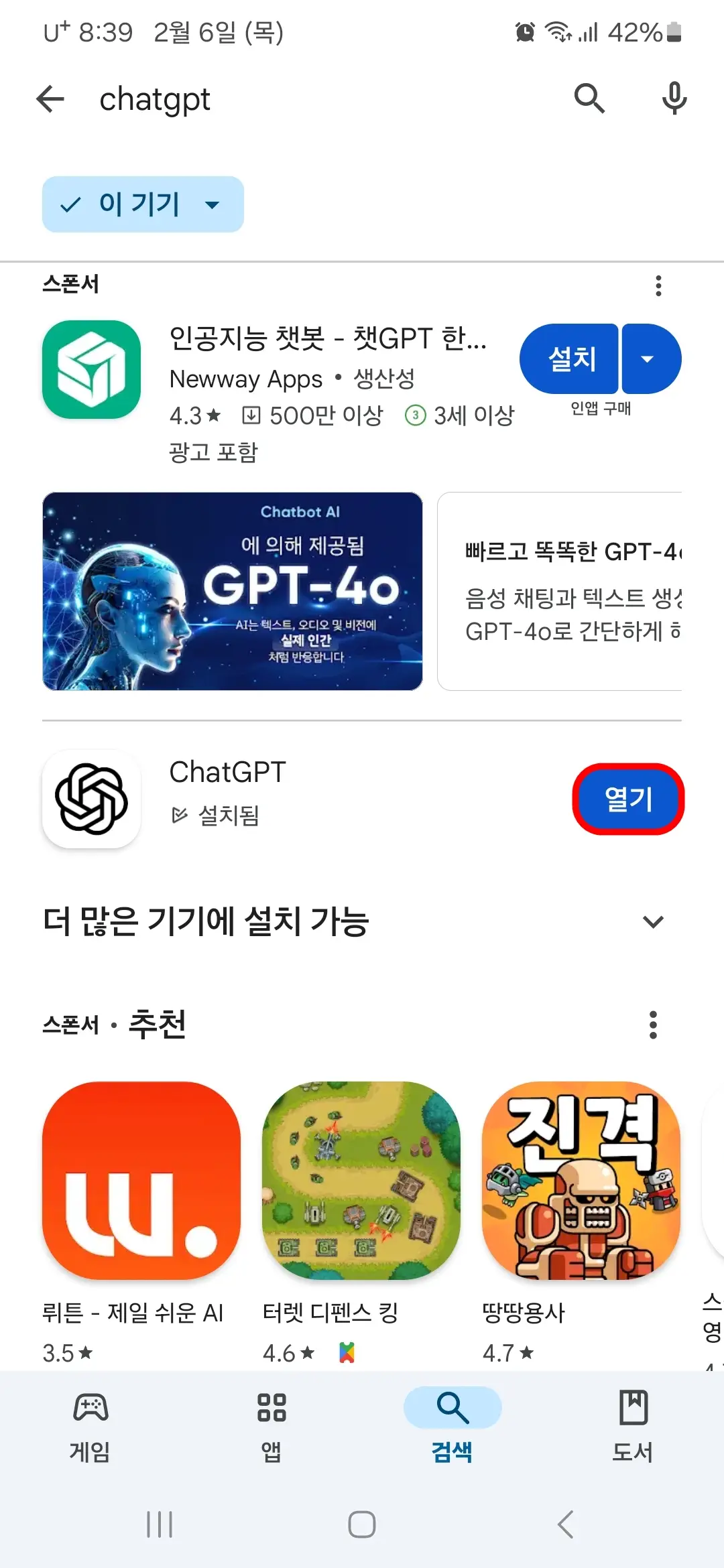Select the 앱 tab icon in bottom navigation
Image resolution: width=724 pixels, height=1568 pixels.
pyautogui.click(x=271, y=1423)
